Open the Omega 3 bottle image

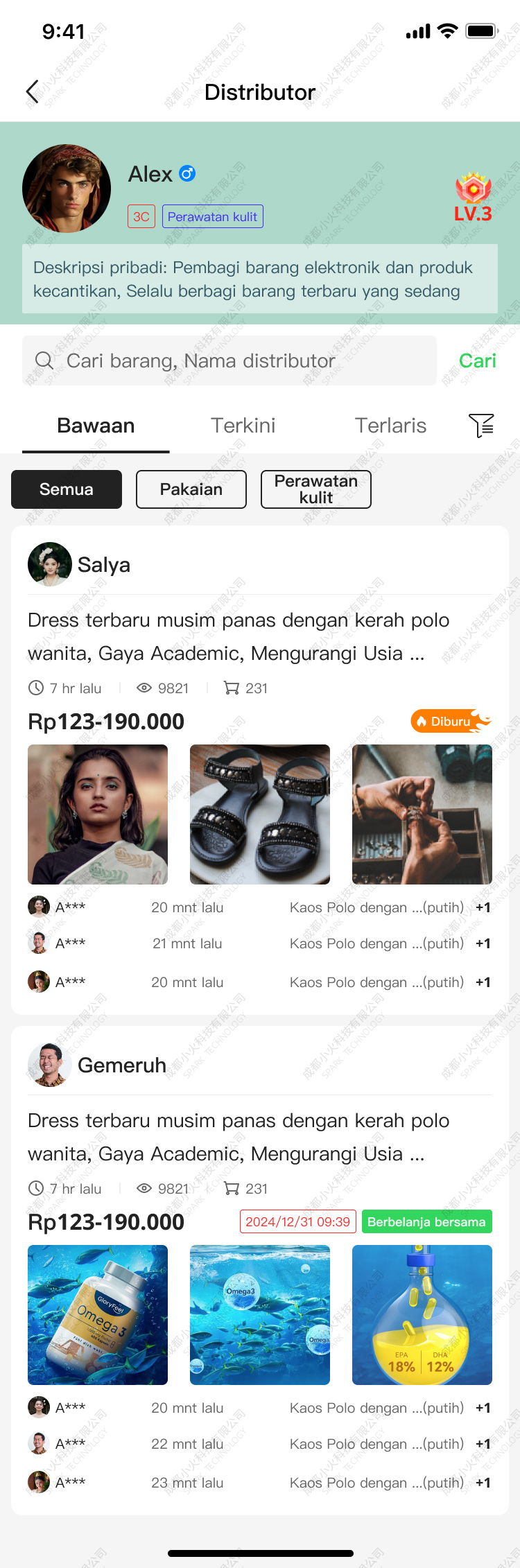[98, 1315]
